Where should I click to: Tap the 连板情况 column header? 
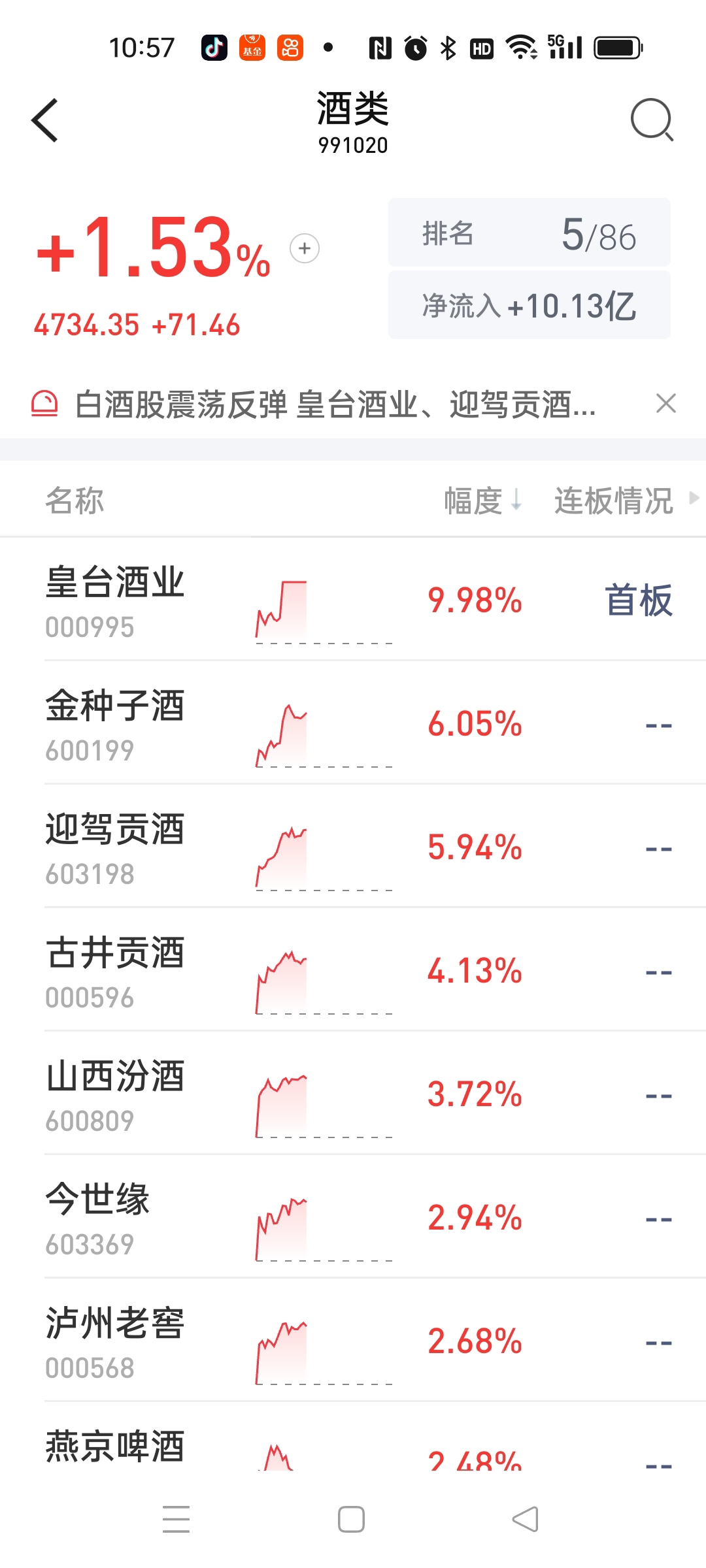pos(614,501)
